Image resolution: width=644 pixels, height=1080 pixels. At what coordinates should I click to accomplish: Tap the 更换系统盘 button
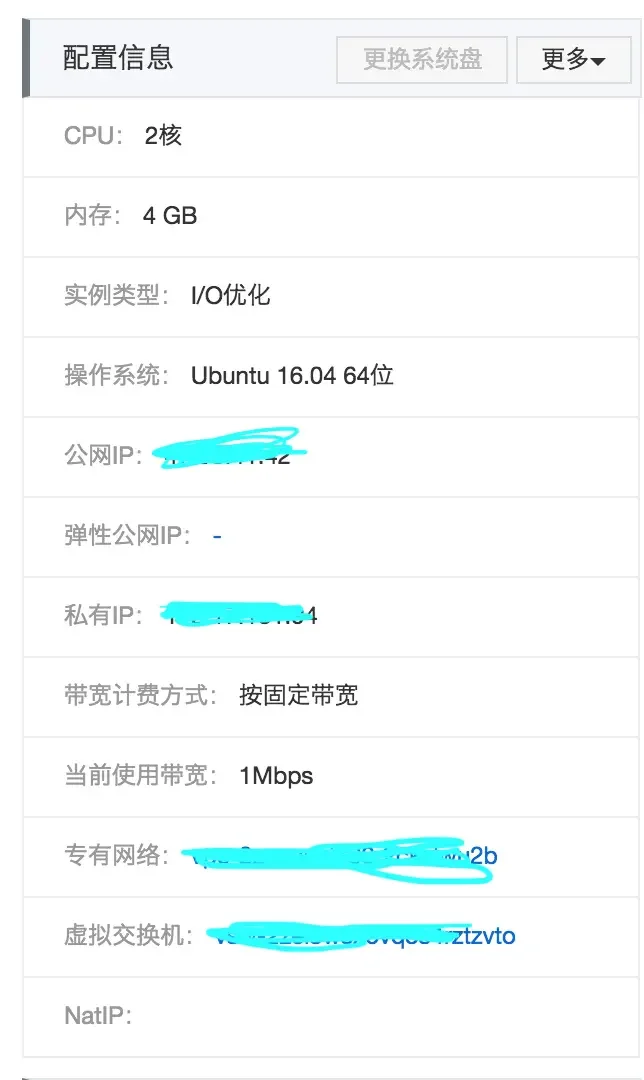pos(422,60)
